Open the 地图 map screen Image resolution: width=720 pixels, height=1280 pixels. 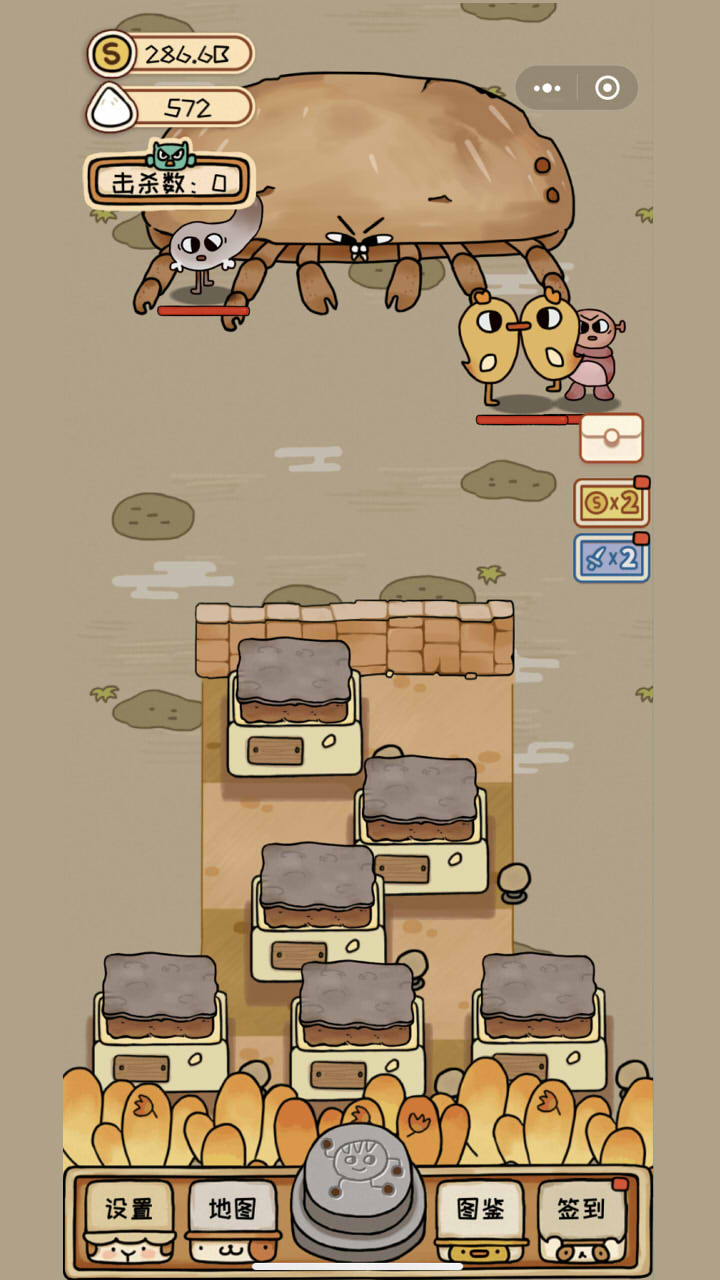pyautogui.click(x=233, y=1210)
